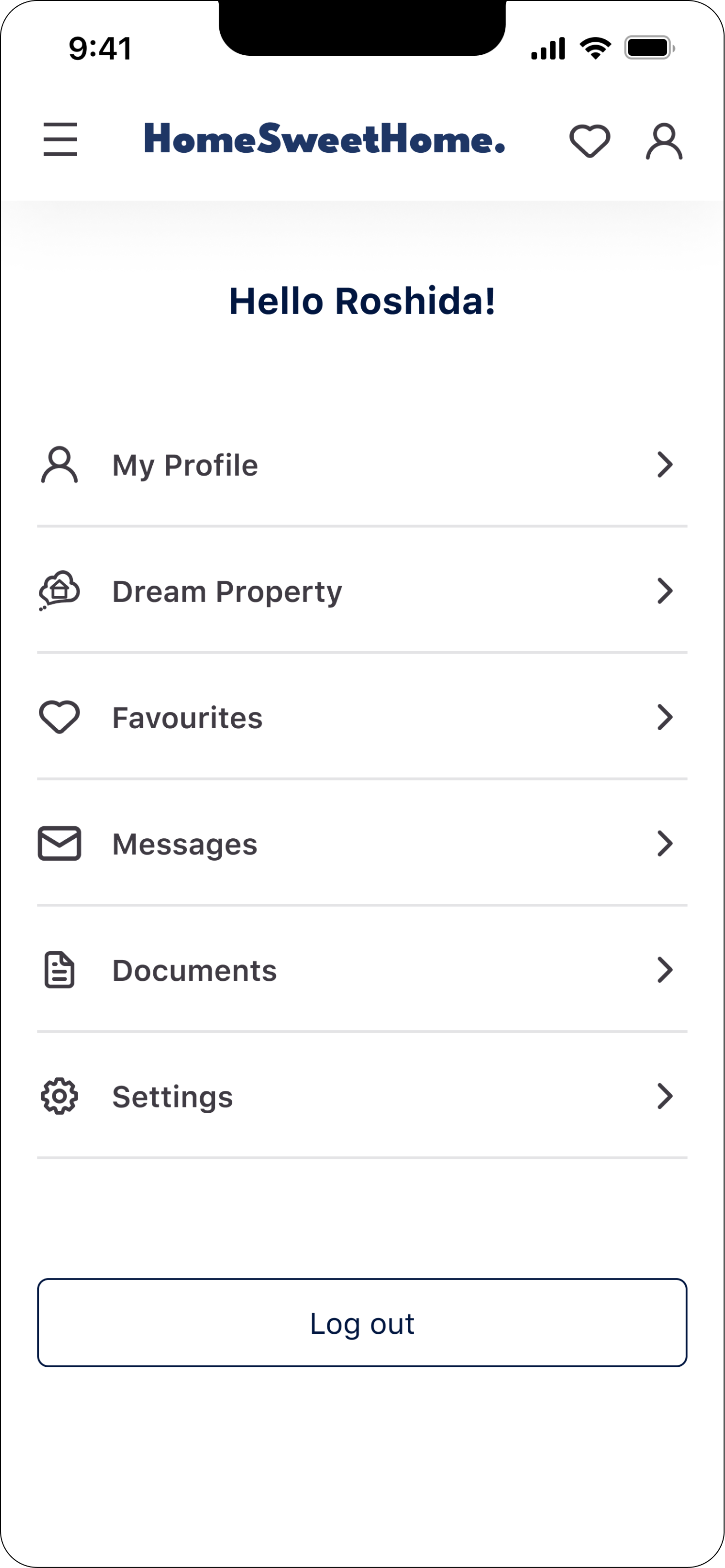725x1568 pixels.
Task: Tap the Log out button
Action: [x=362, y=1323]
